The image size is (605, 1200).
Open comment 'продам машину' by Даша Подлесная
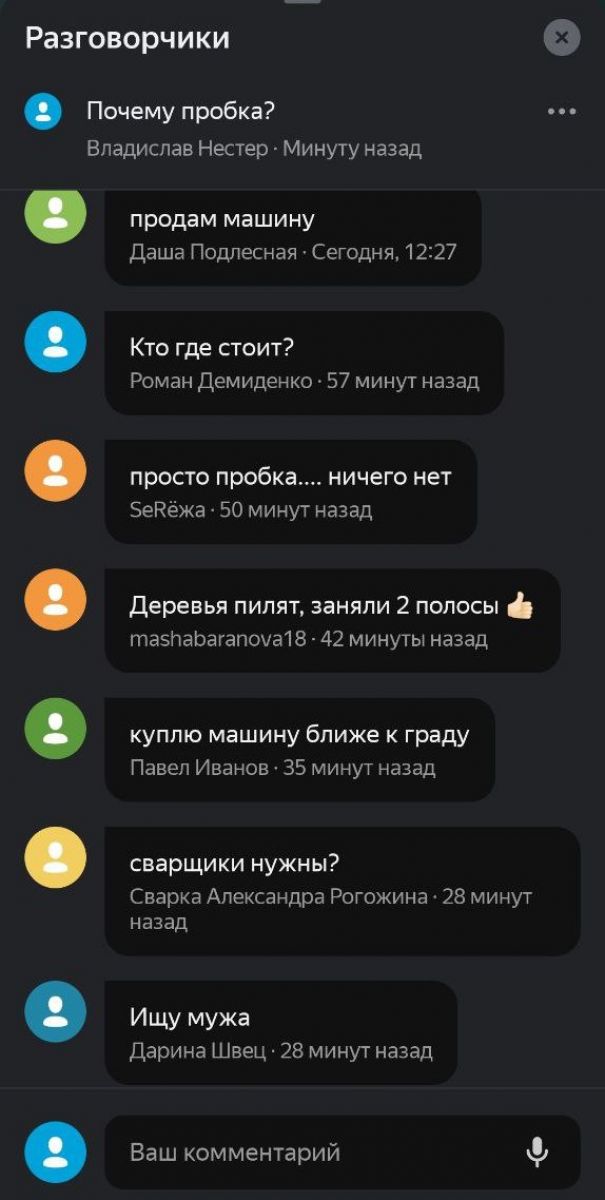(x=292, y=235)
